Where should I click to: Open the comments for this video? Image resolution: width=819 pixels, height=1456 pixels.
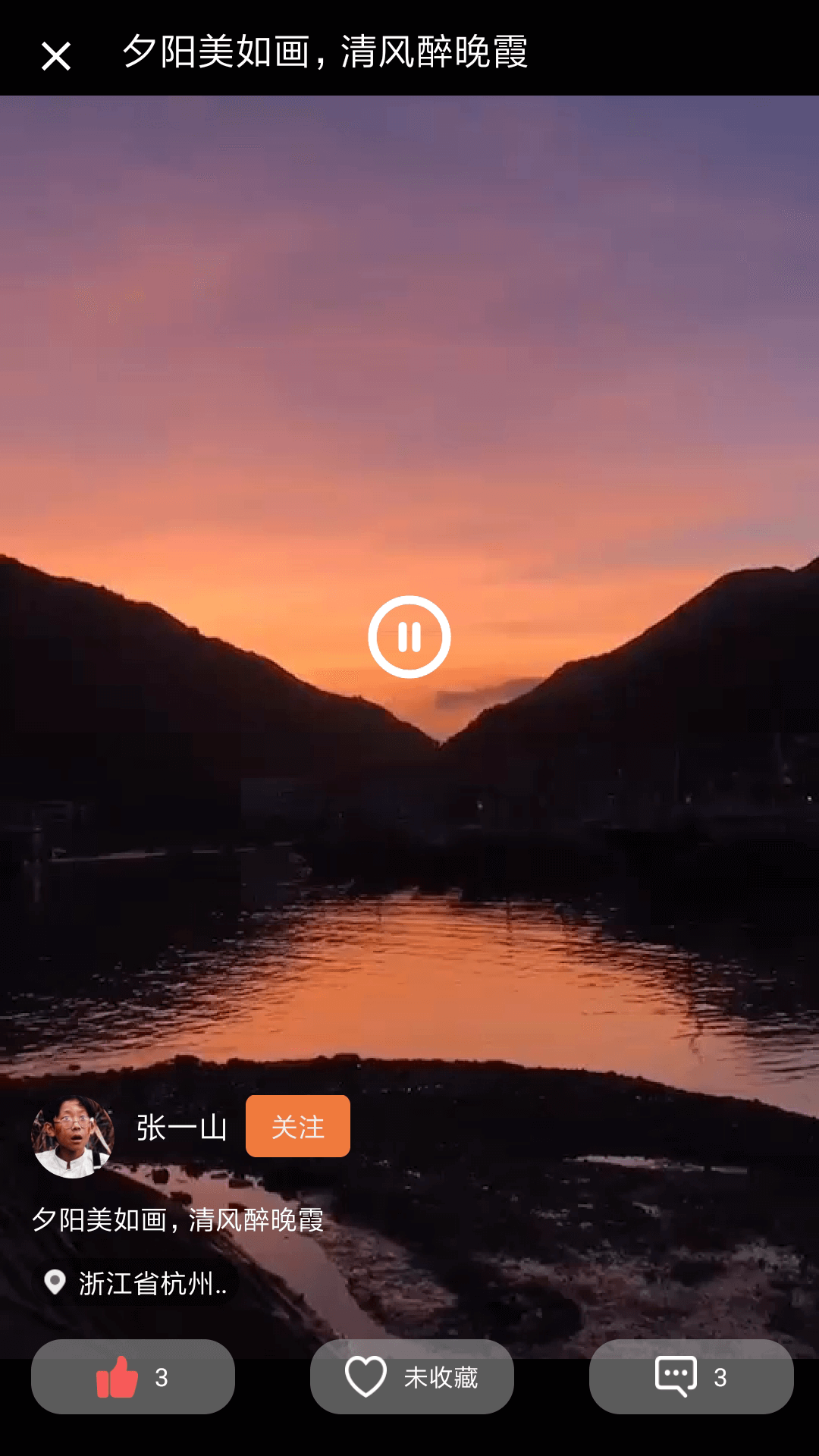691,1376
